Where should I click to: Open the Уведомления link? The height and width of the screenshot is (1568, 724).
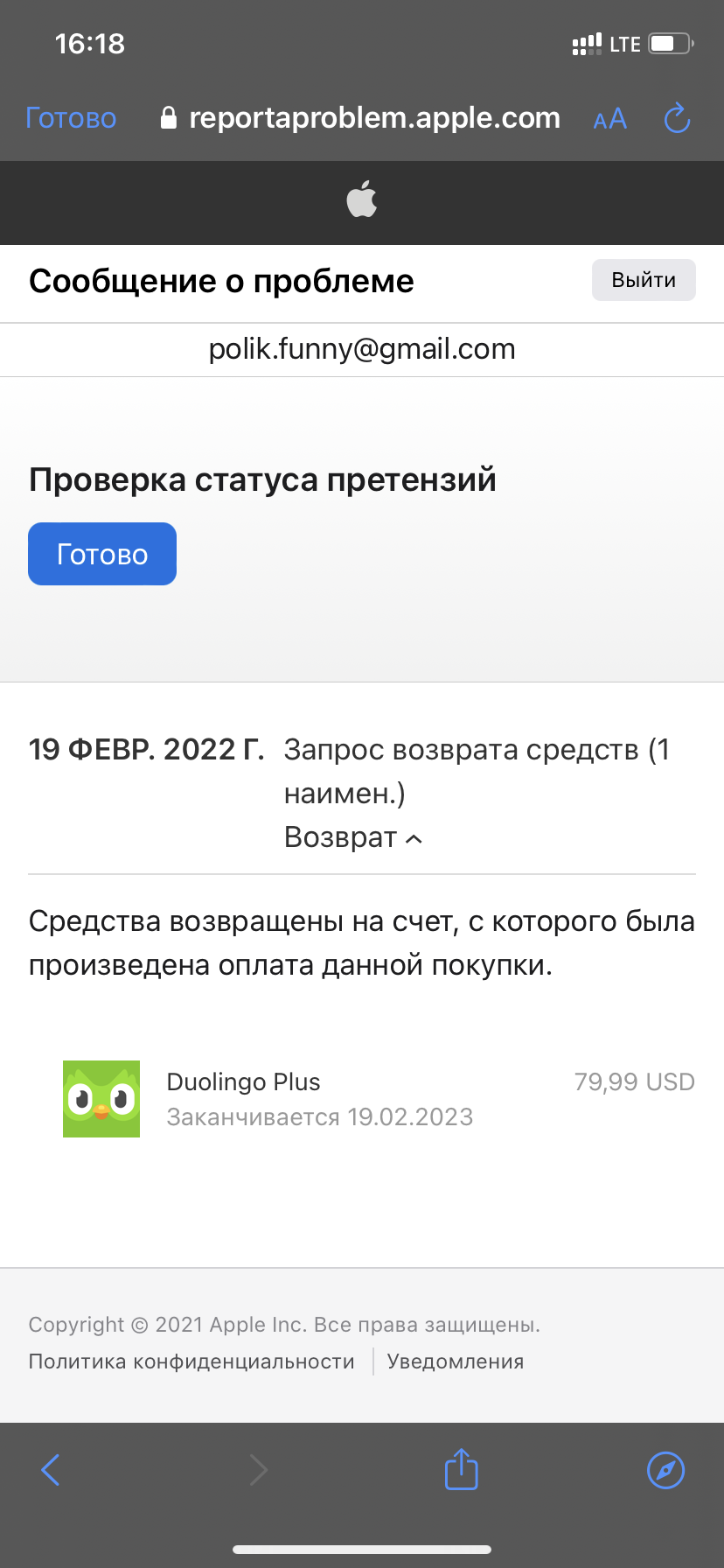coord(456,1361)
